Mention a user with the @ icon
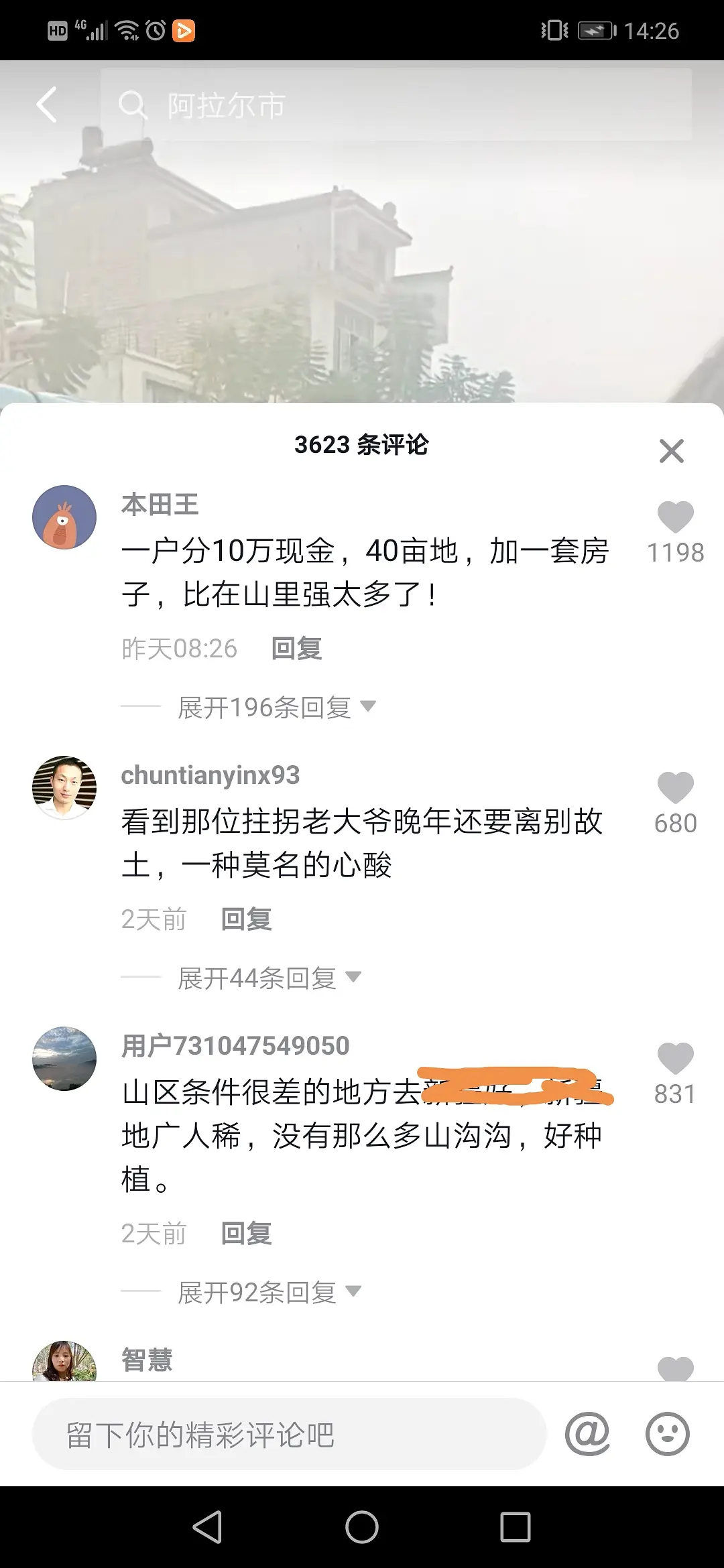 (587, 1435)
